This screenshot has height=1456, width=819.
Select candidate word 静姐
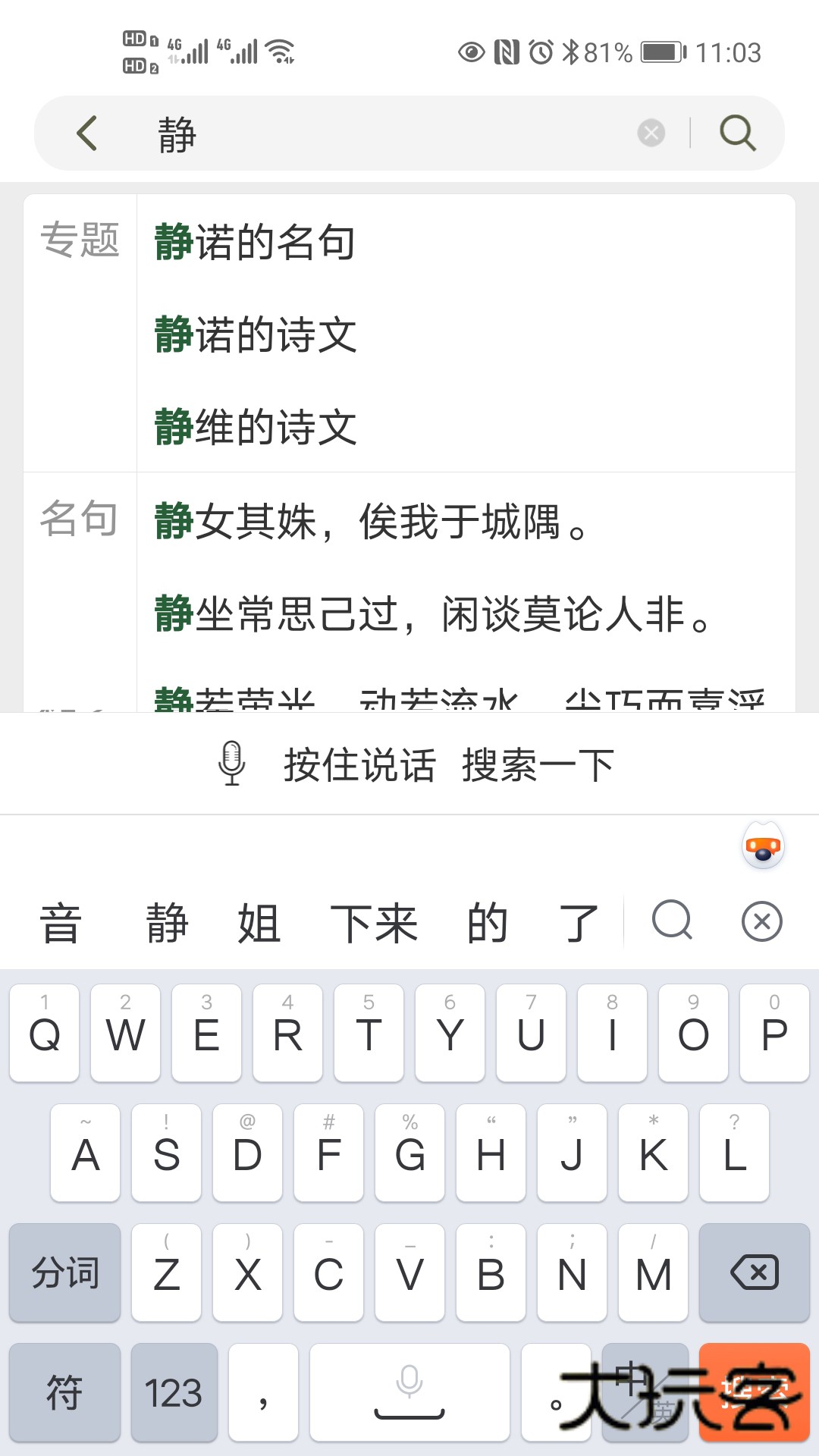212,921
